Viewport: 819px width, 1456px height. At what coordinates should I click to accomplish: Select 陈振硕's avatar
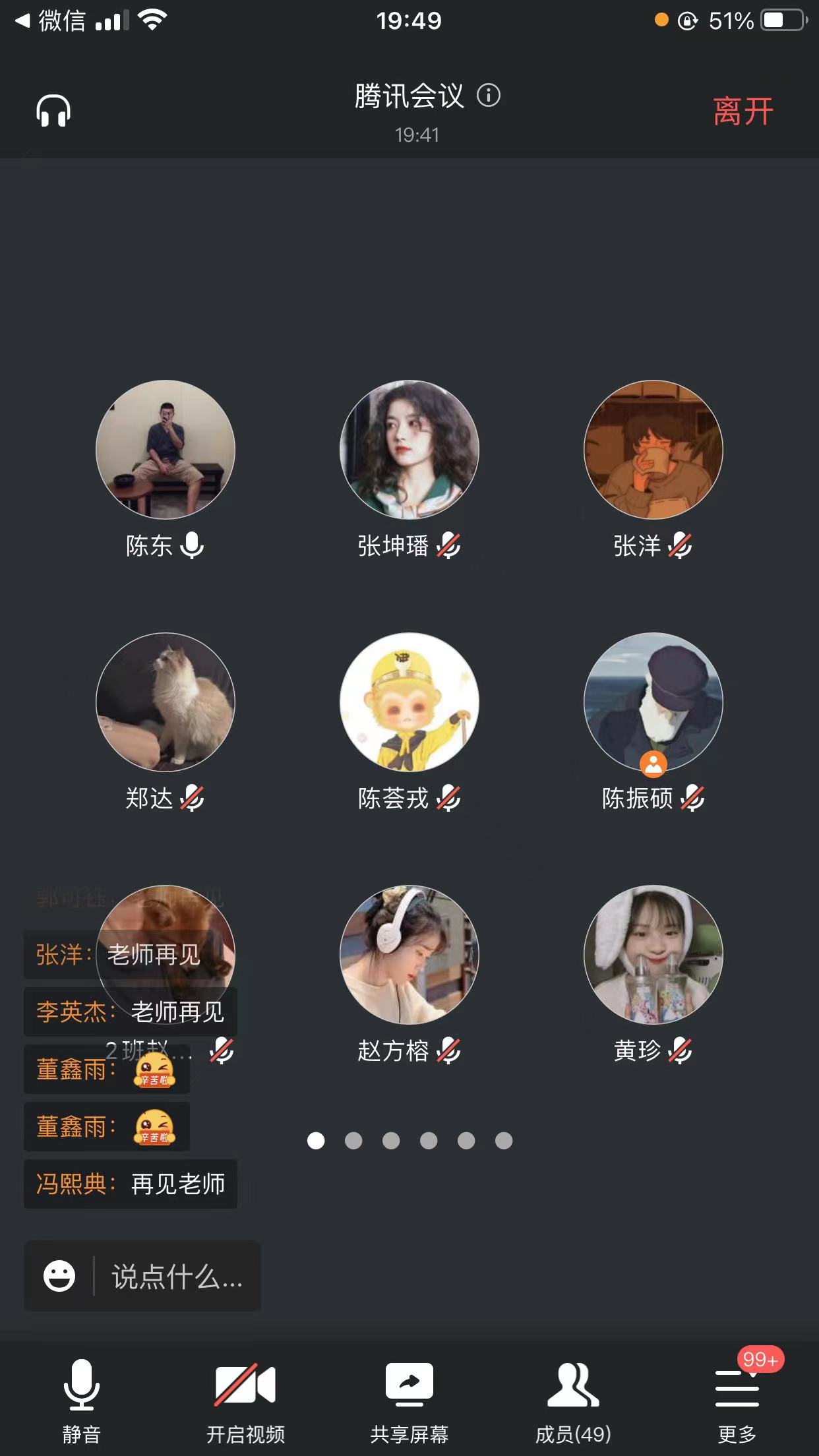coord(653,702)
